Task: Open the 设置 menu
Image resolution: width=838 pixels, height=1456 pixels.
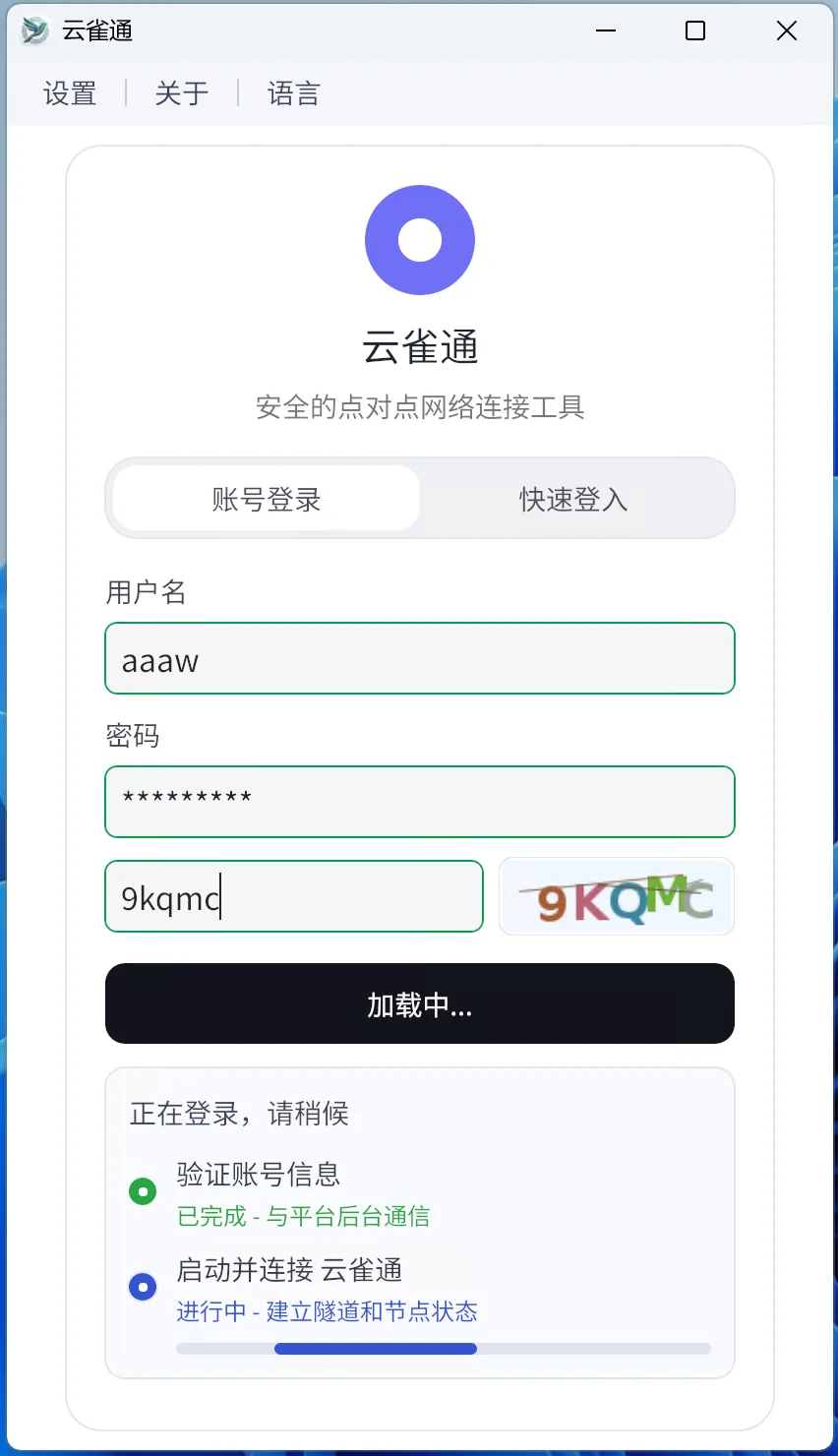Action: (x=69, y=93)
